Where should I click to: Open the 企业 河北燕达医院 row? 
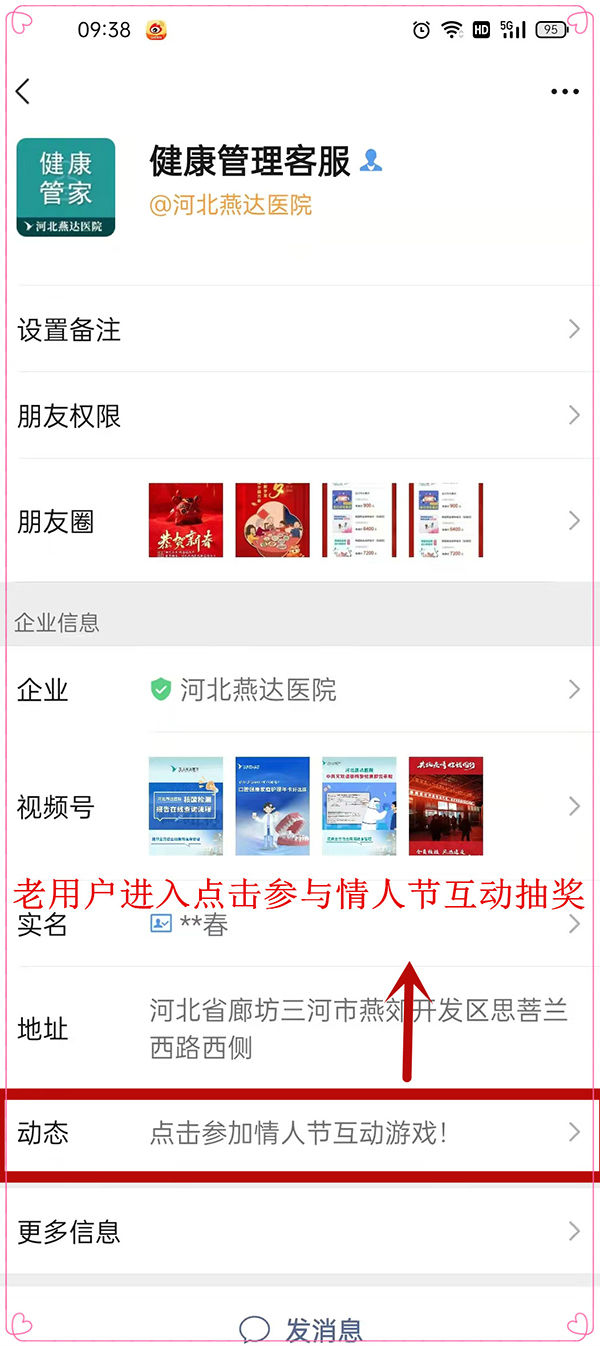pyautogui.click(x=300, y=690)
